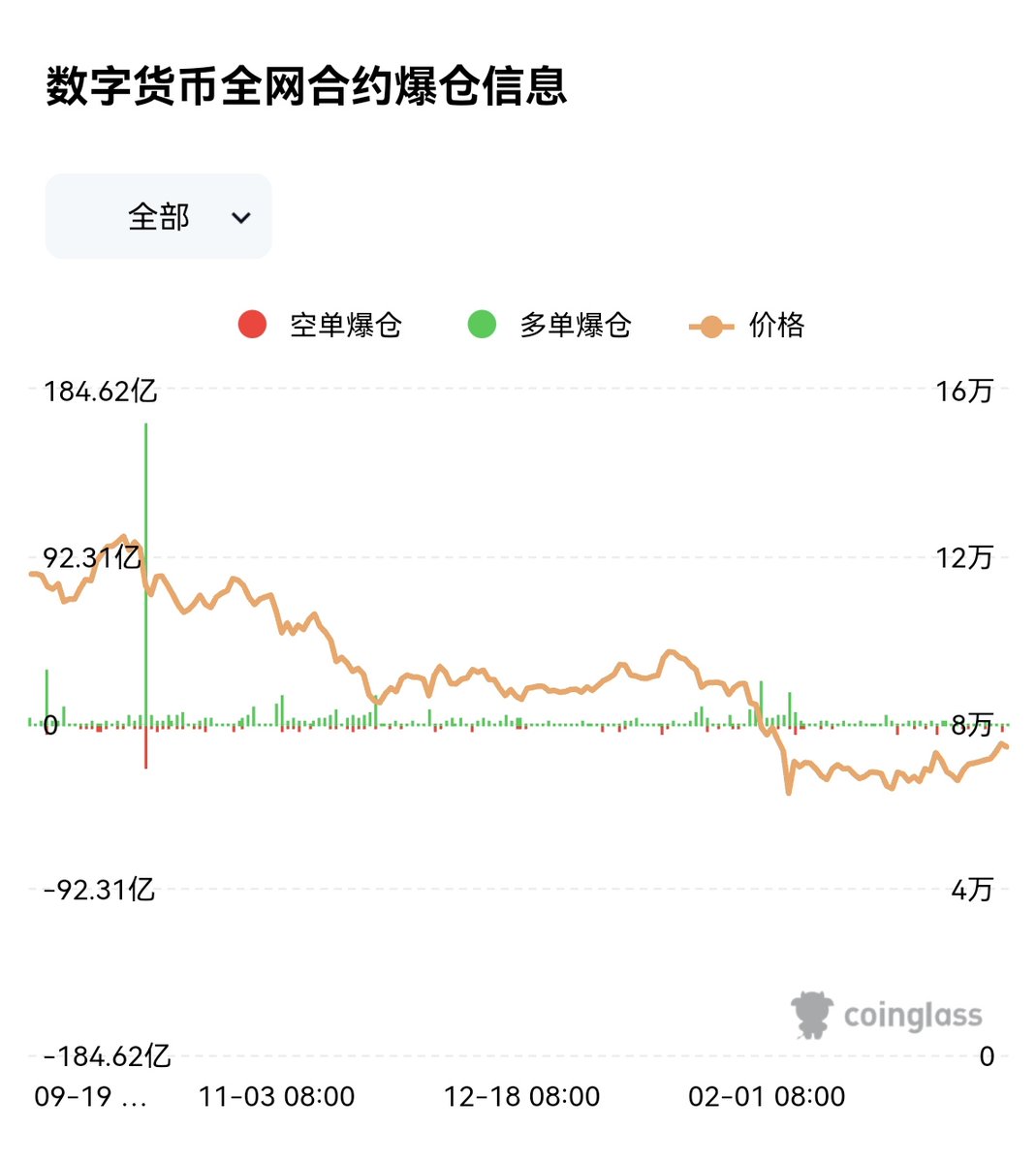1036x1162 pixels.
Task: Open the 全部 dropdown selector
Action: [159, 216]
